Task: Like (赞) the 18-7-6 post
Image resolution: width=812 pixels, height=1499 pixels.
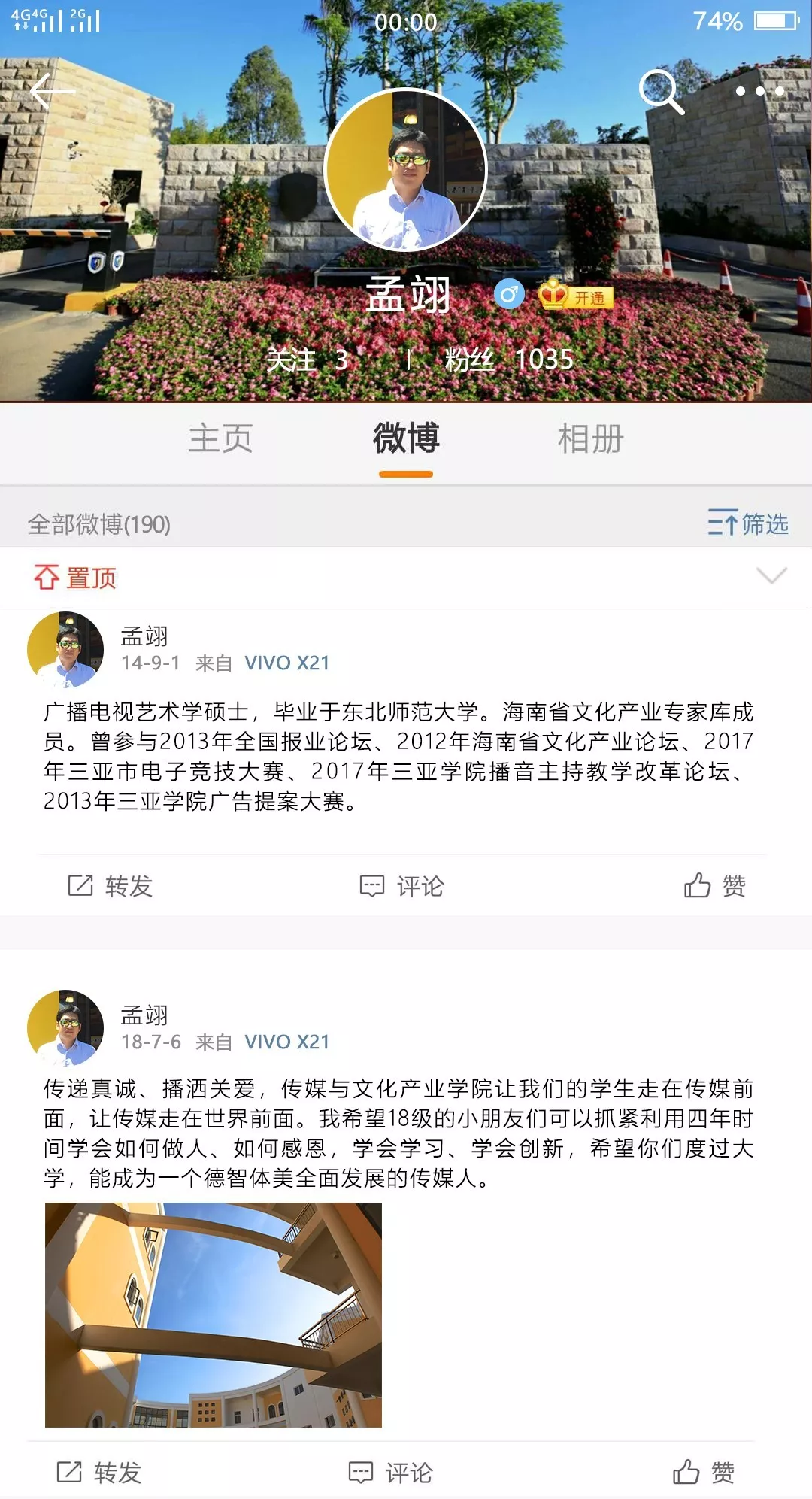Action: pyautogui.click(x=704, y=1472)
